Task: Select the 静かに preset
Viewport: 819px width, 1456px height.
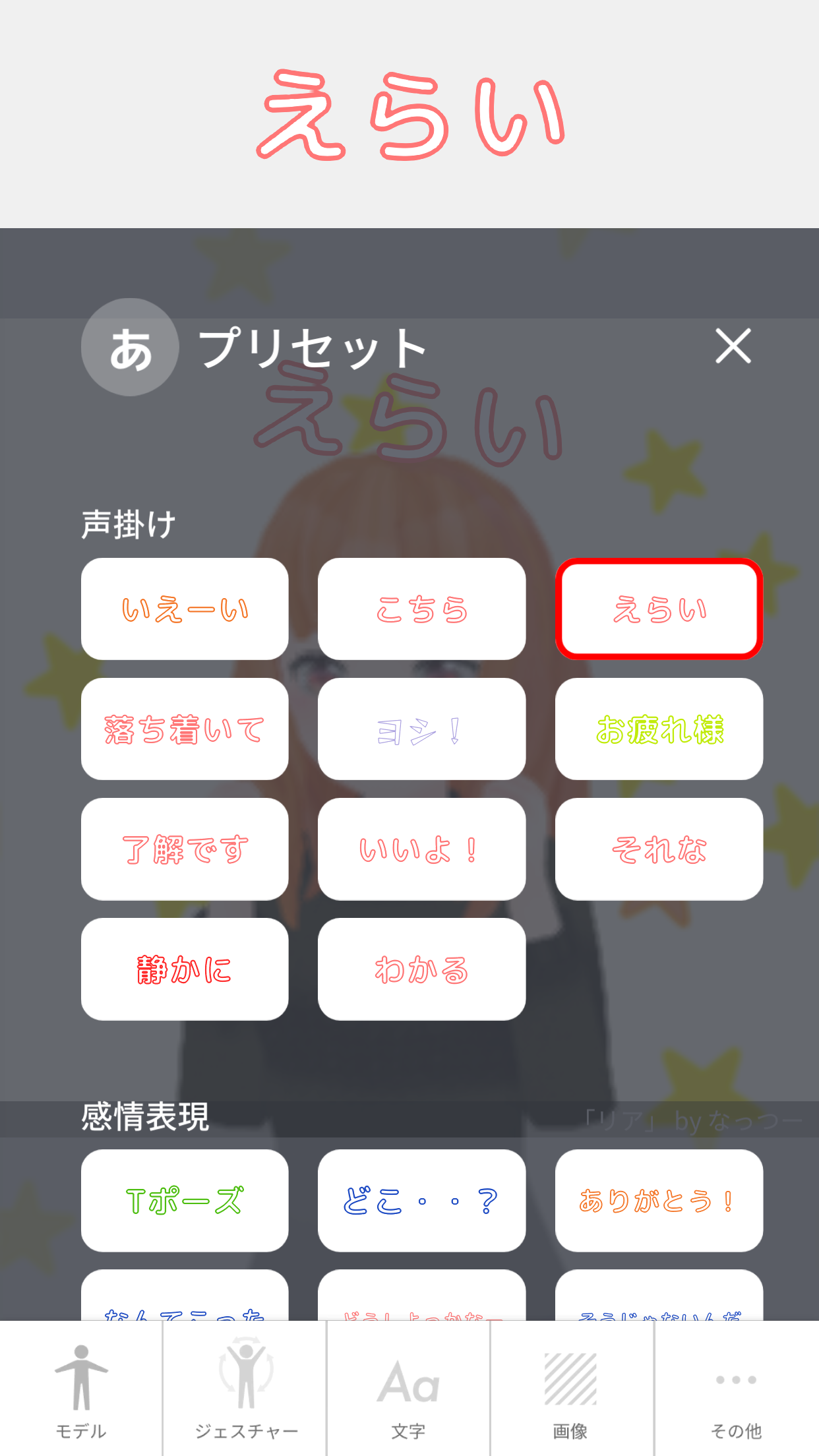Action: coord(185,969)
